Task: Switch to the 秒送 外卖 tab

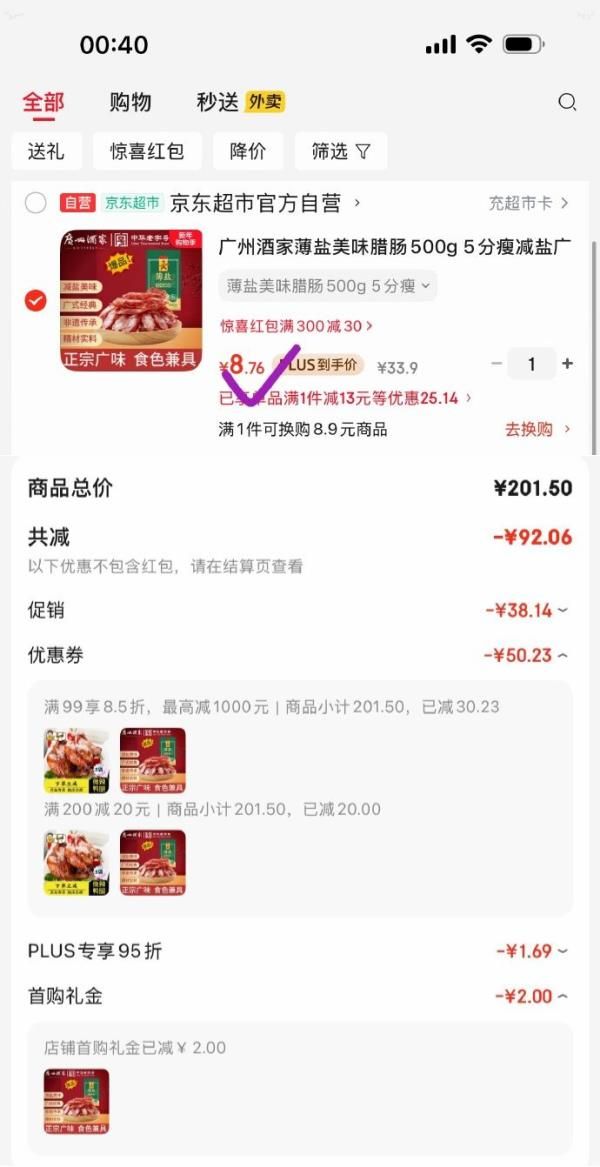Action: click(240, 102)
